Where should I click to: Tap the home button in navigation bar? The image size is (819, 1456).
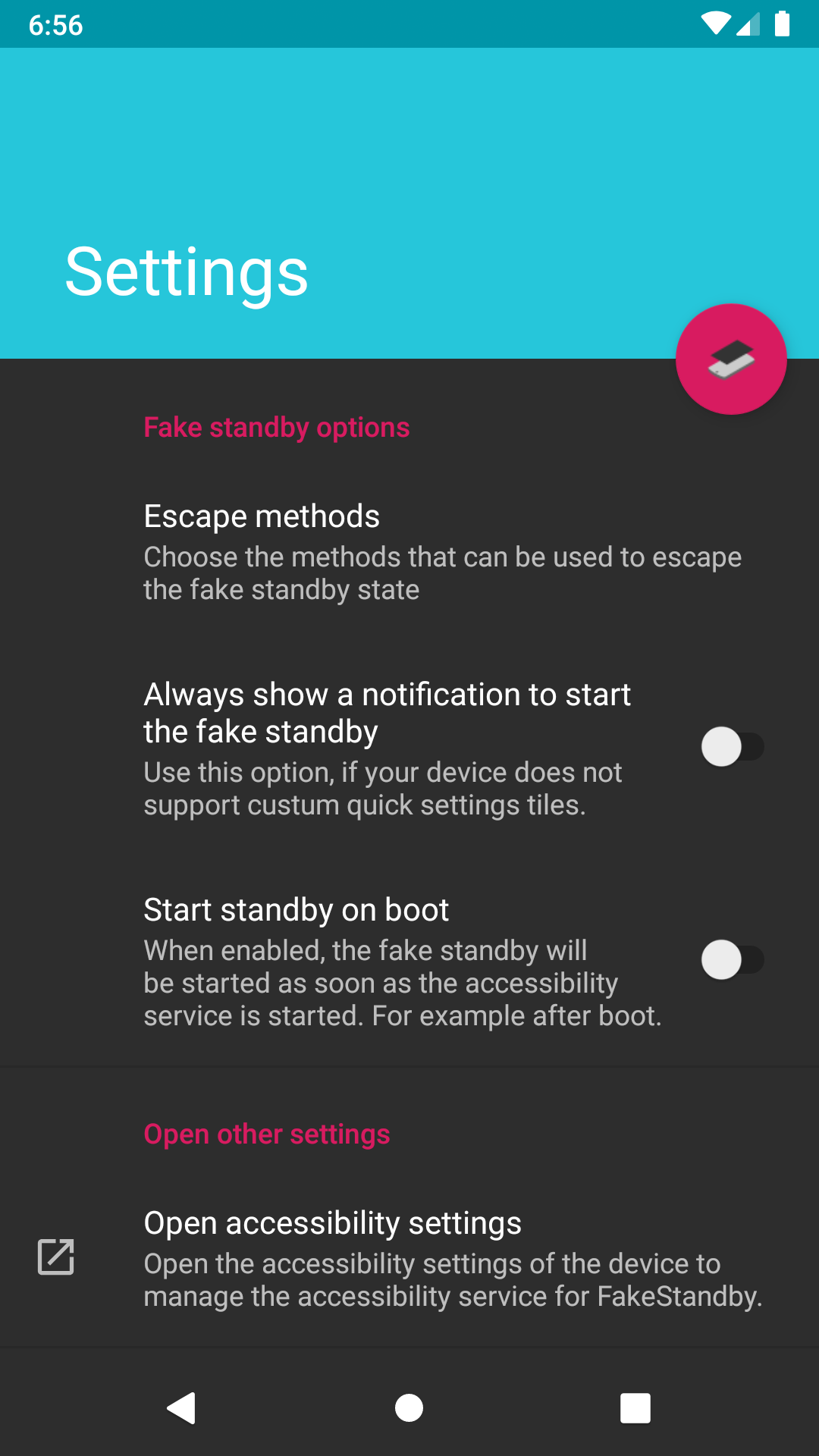pos(409,1408)
